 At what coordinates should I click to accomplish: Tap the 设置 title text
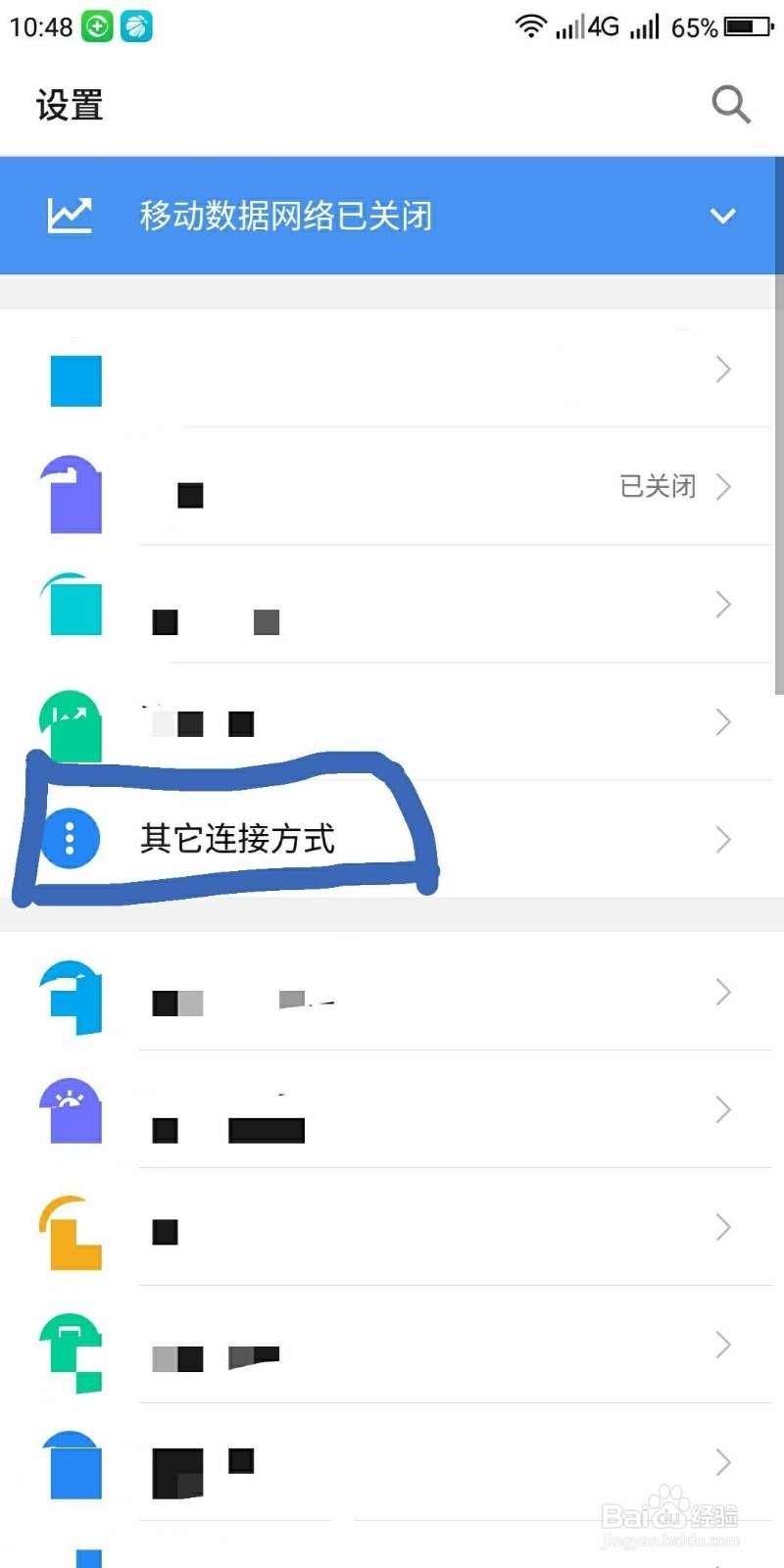pyautogui.click(x=69, y=105)
